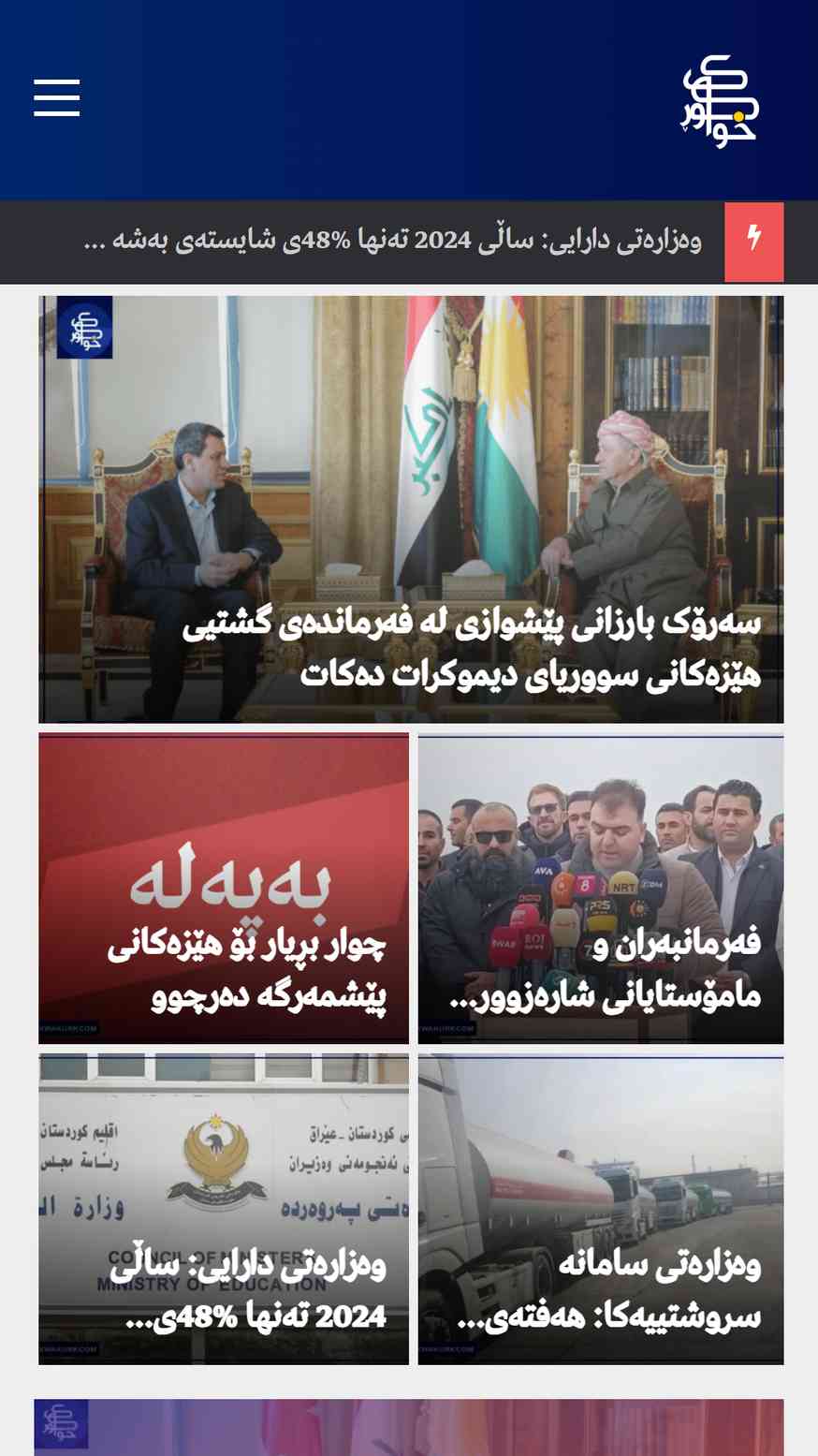Open the partially visible article card below
818x1456 pixels.
[409, 1428]
